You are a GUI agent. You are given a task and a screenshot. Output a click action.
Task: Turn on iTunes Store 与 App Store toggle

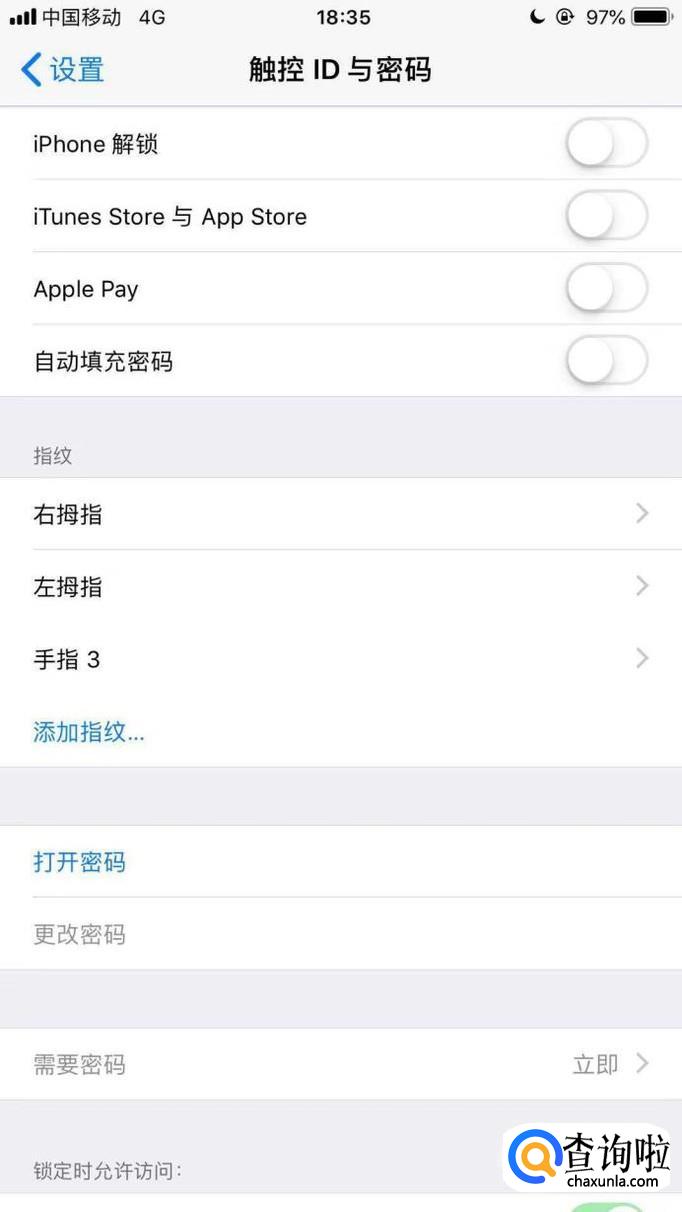point(606,217)
